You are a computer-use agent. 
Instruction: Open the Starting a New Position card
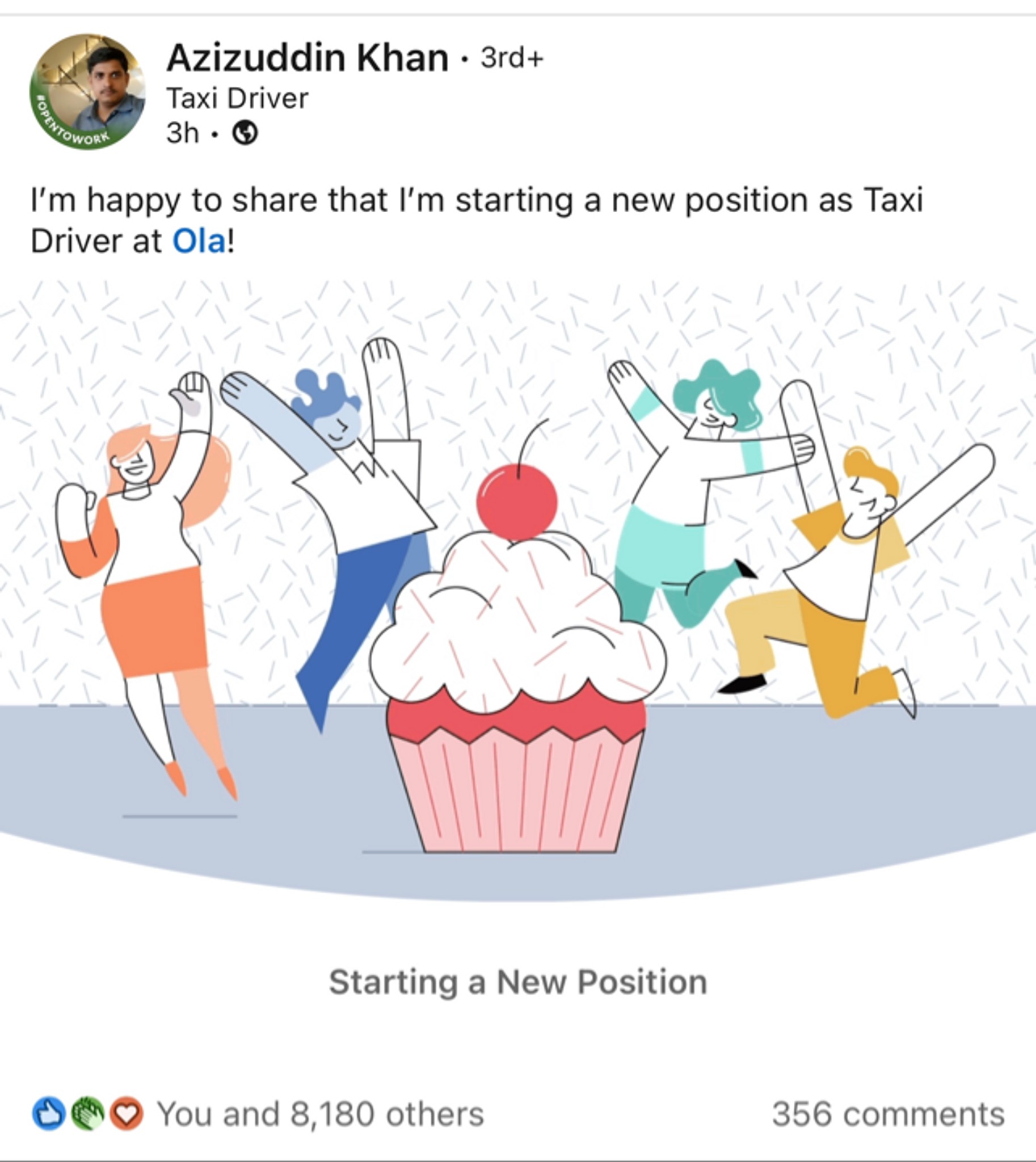tap(517, 982)
